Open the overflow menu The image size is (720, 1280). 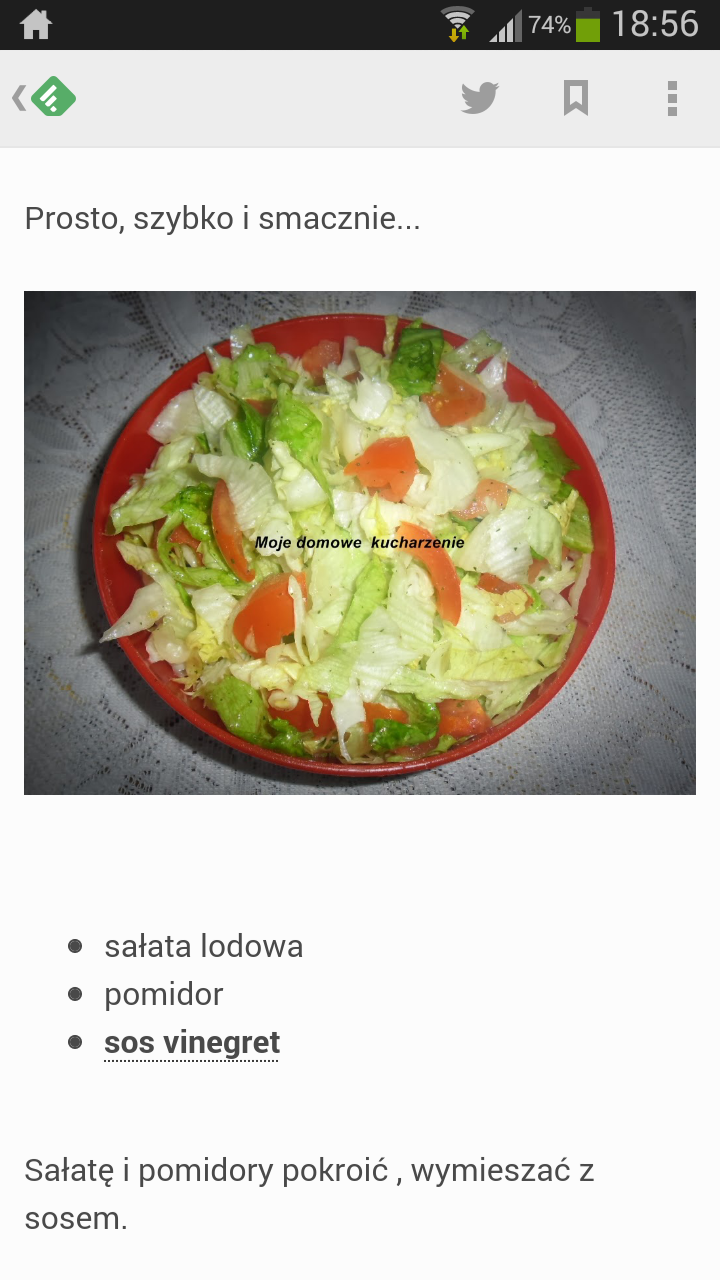coord(672,98)
